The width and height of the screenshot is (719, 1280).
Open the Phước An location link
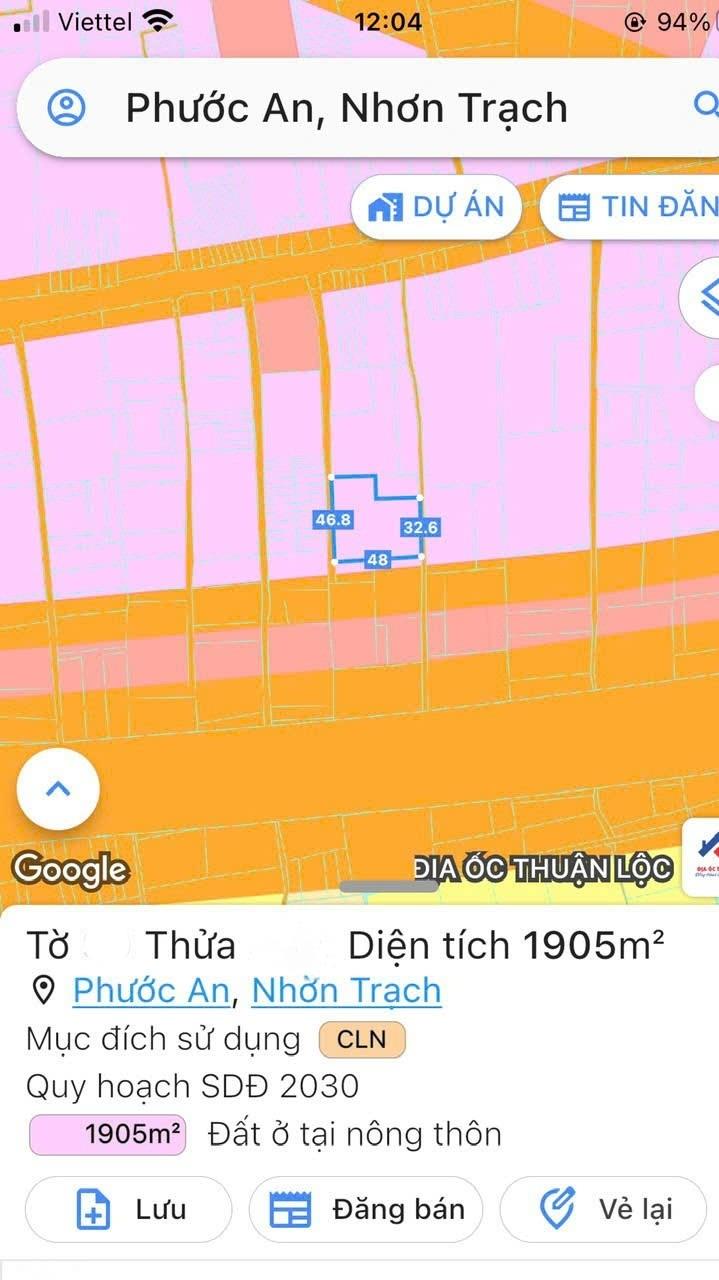click(x=152, y=991)
